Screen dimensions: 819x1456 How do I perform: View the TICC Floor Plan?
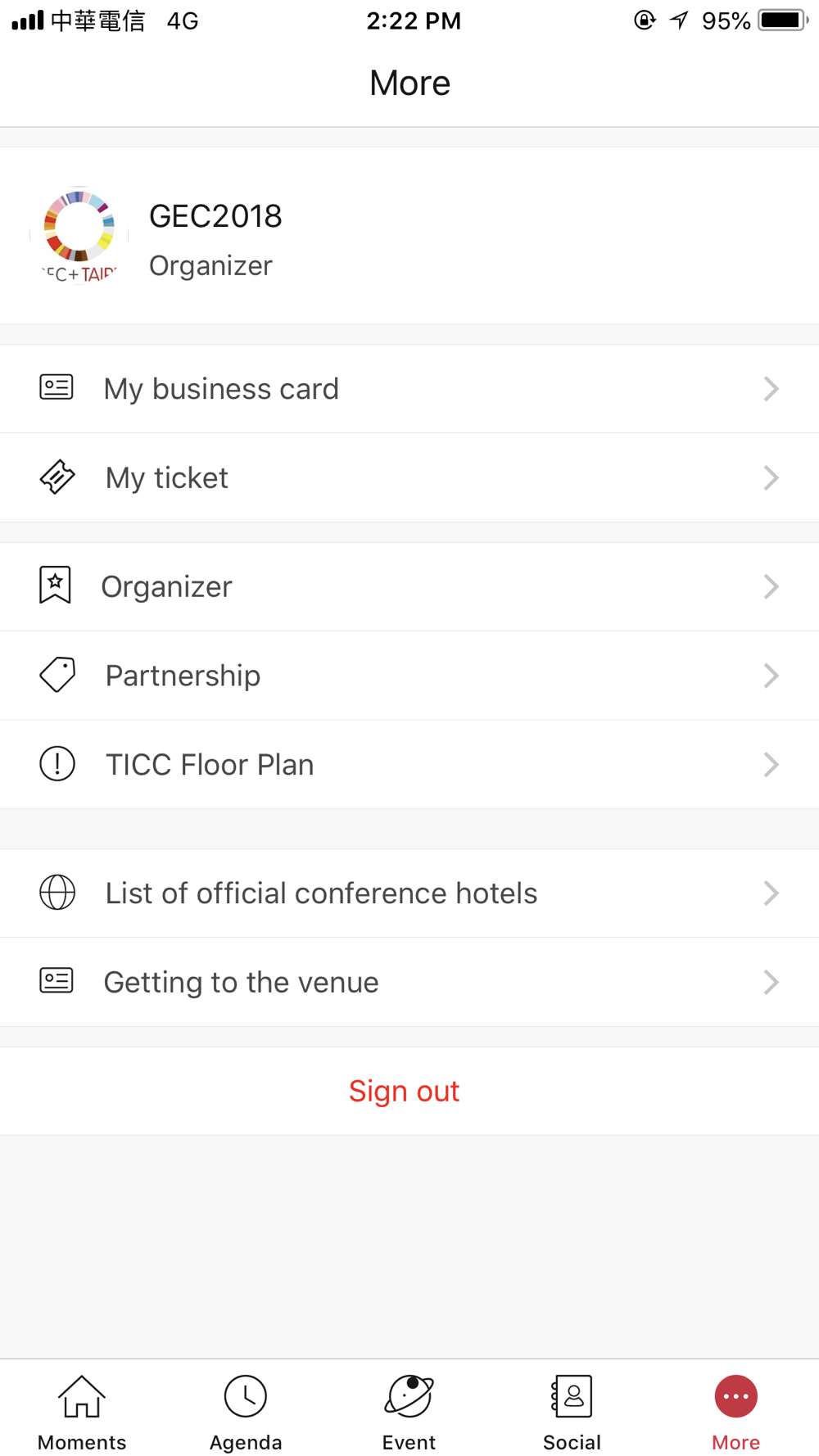point(409,765)
